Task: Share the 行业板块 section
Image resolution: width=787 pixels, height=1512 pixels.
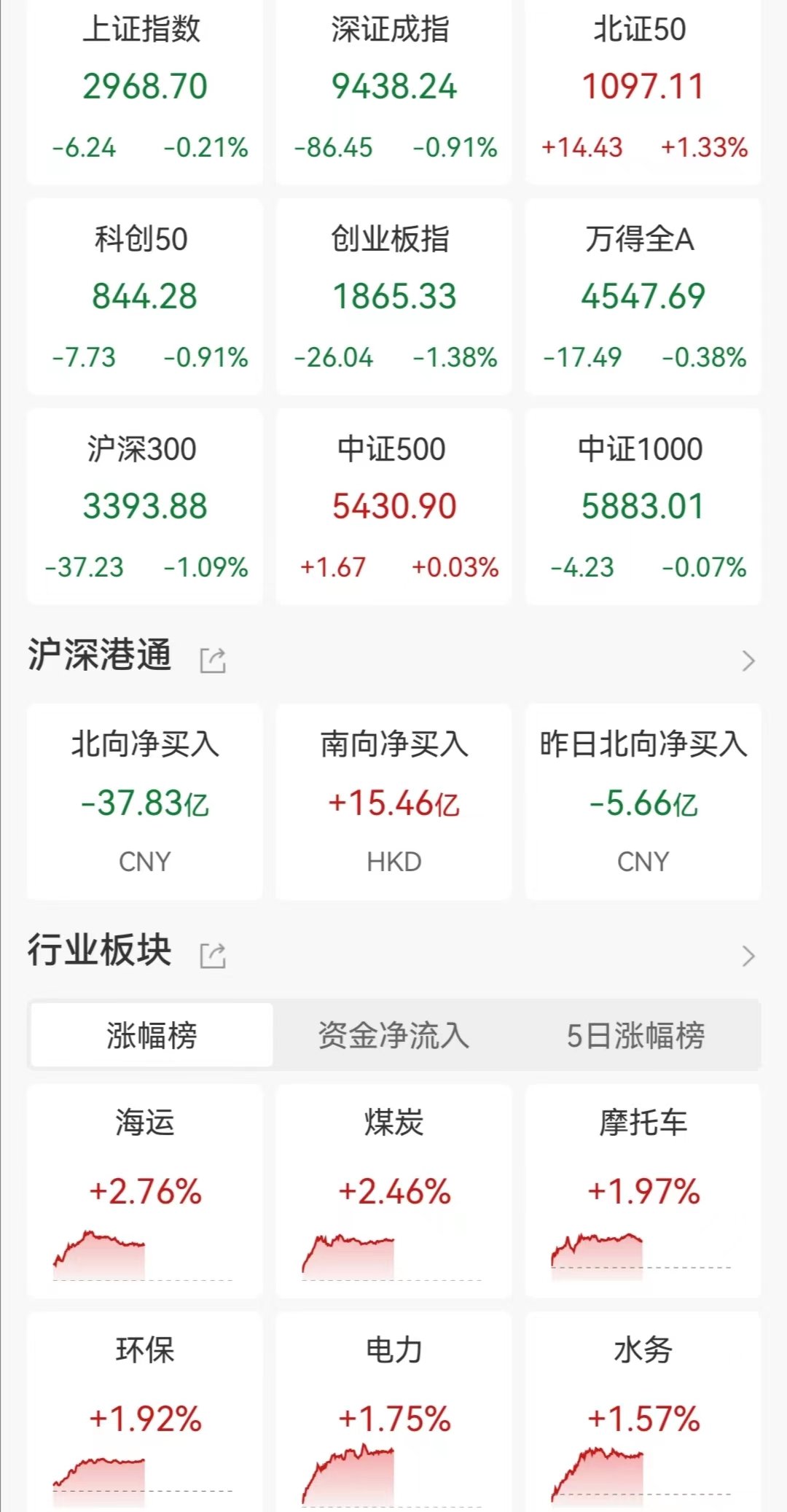Action: pyautogui.click(x=213, y=955)
